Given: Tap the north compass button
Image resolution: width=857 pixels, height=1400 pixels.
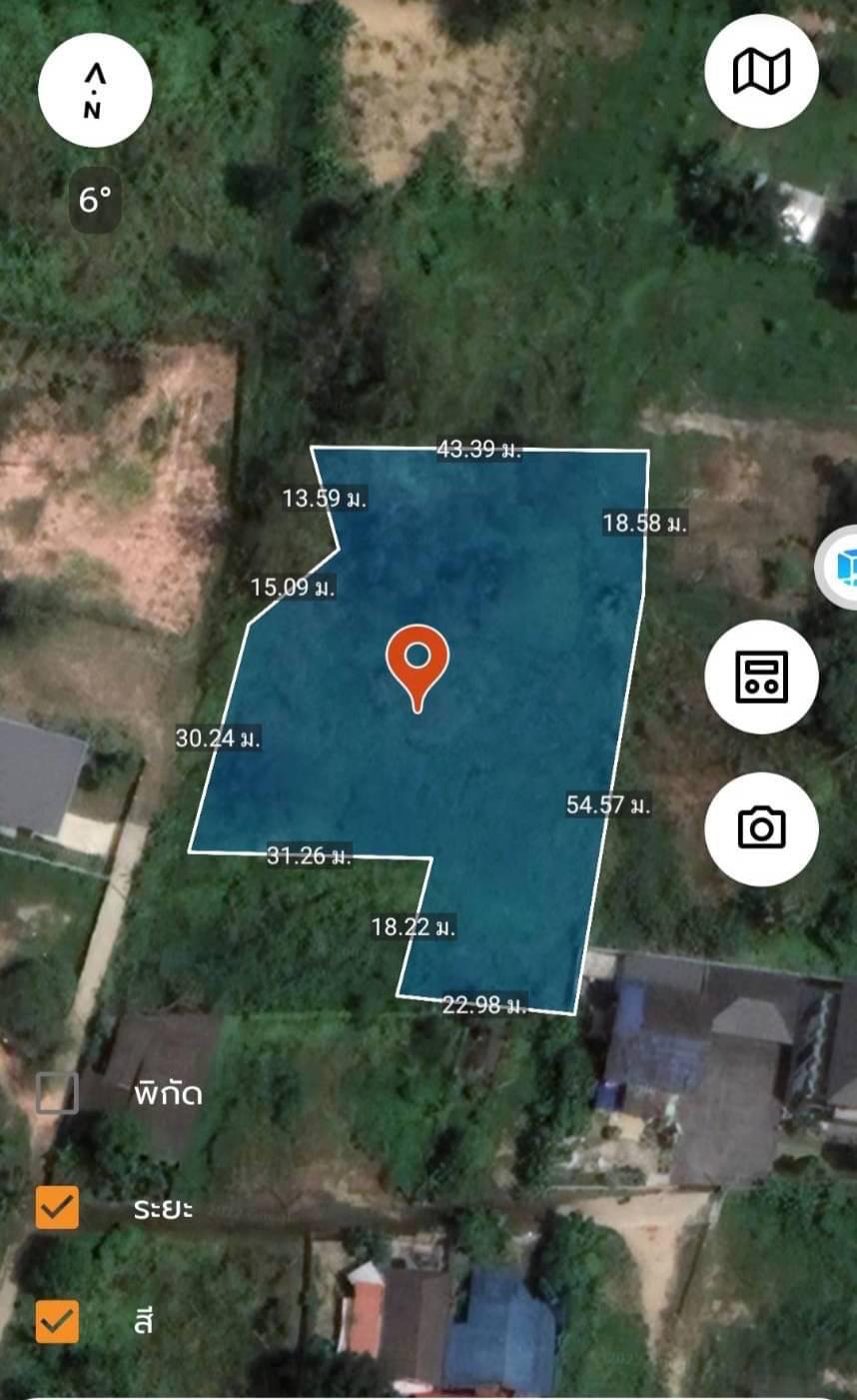Looking at the screenshot, I should [95, 90].
